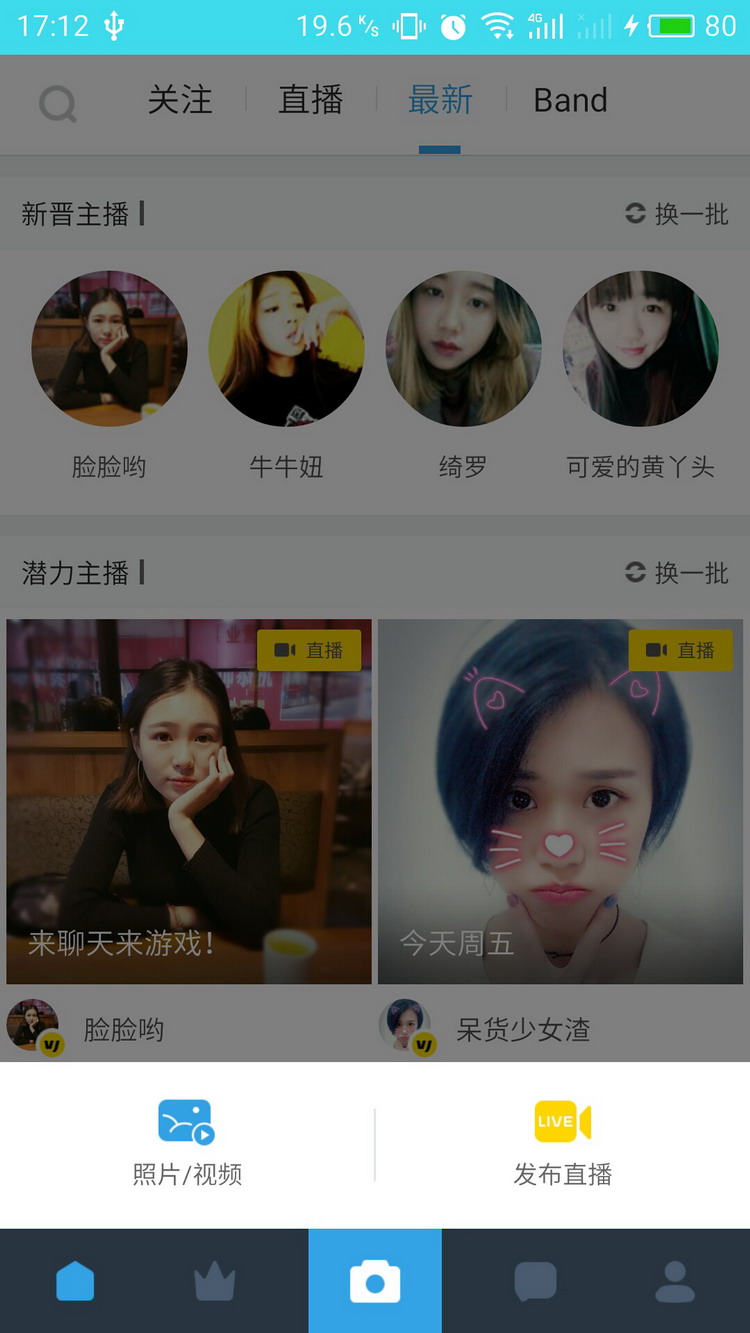Go to the home tab
This screenshot has height=1333, width=750.
tap(75, 1281)
